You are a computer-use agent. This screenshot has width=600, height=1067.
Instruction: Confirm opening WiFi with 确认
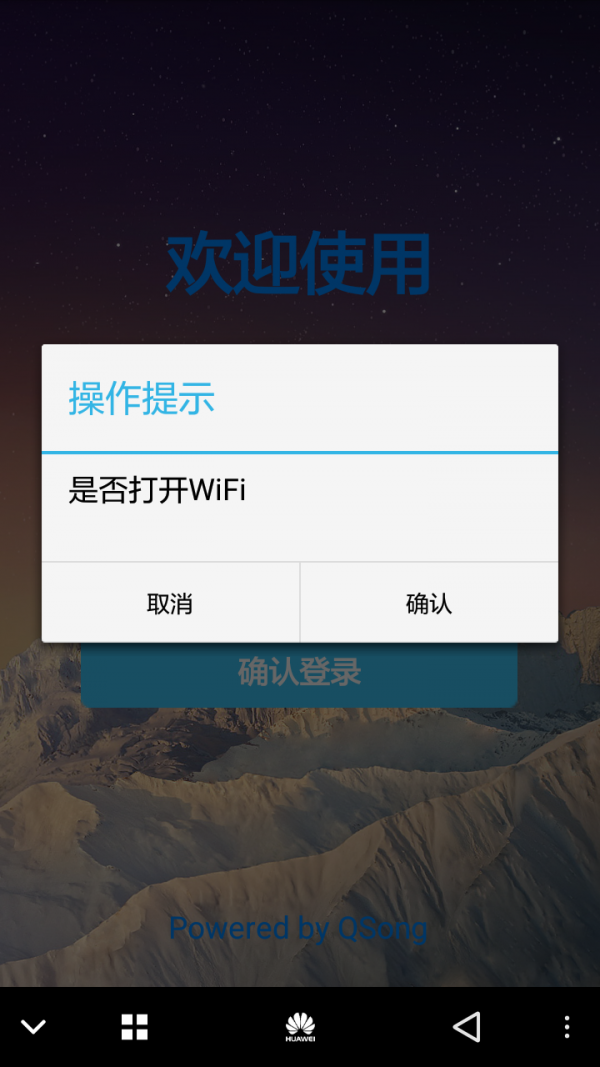(x=429, y=603)
